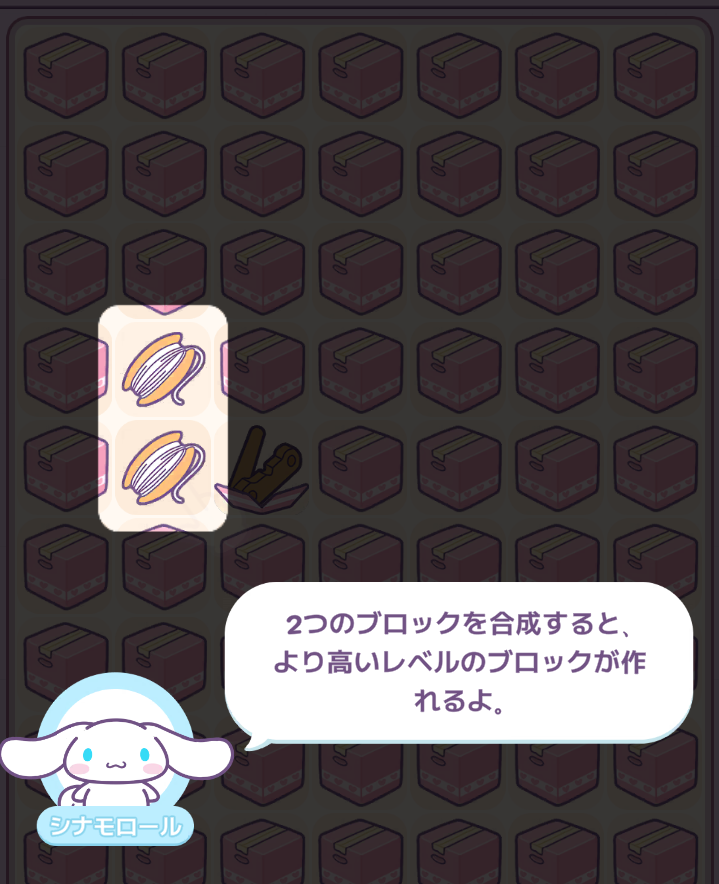
Task: Tap Cinnamoroll's speech bubble to continue the tutorial
Action: tap(458, 662)
